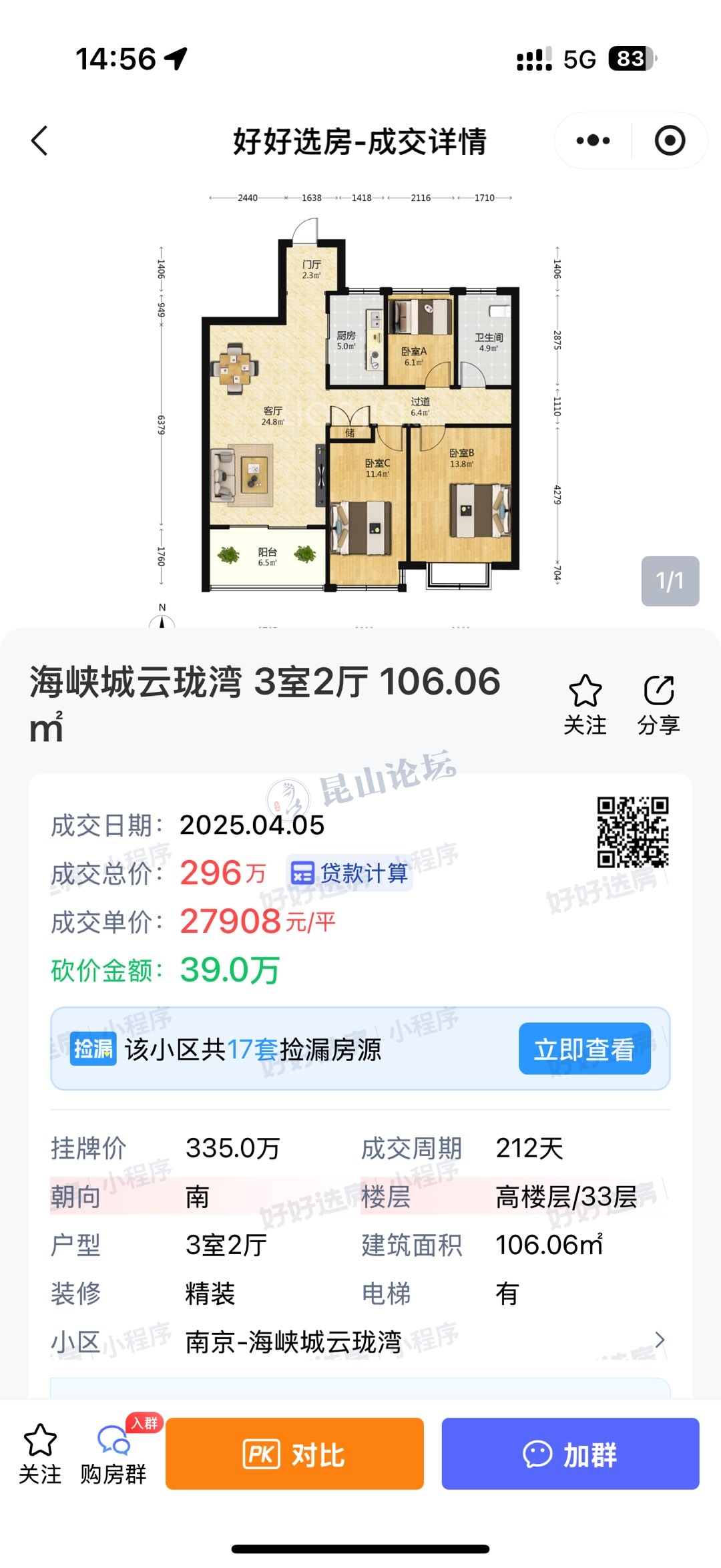Tap the blue 加群 join group button
721x1568 pixels.
click(x=570, y=1453)
